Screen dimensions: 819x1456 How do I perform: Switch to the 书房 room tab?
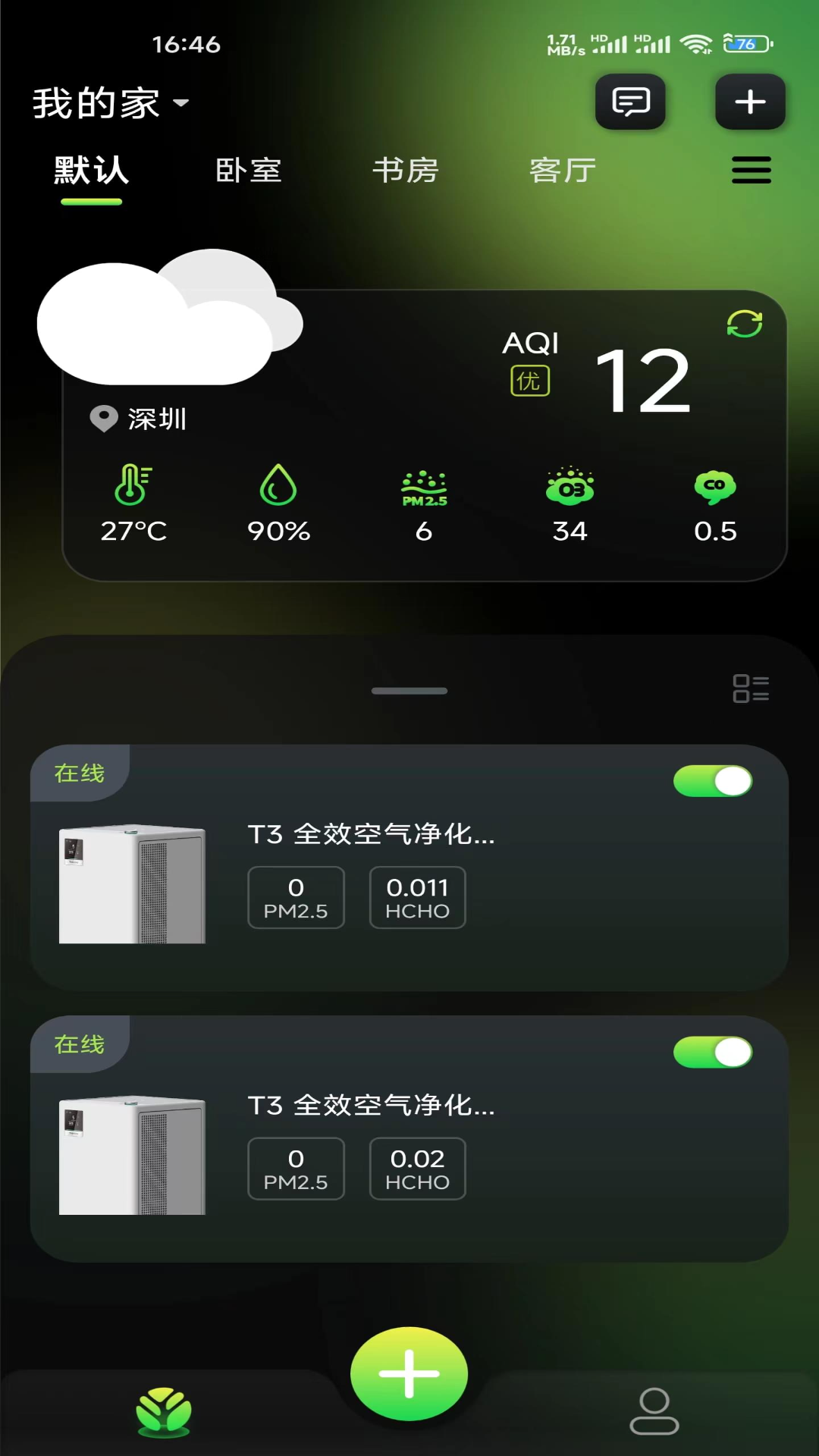405,171
